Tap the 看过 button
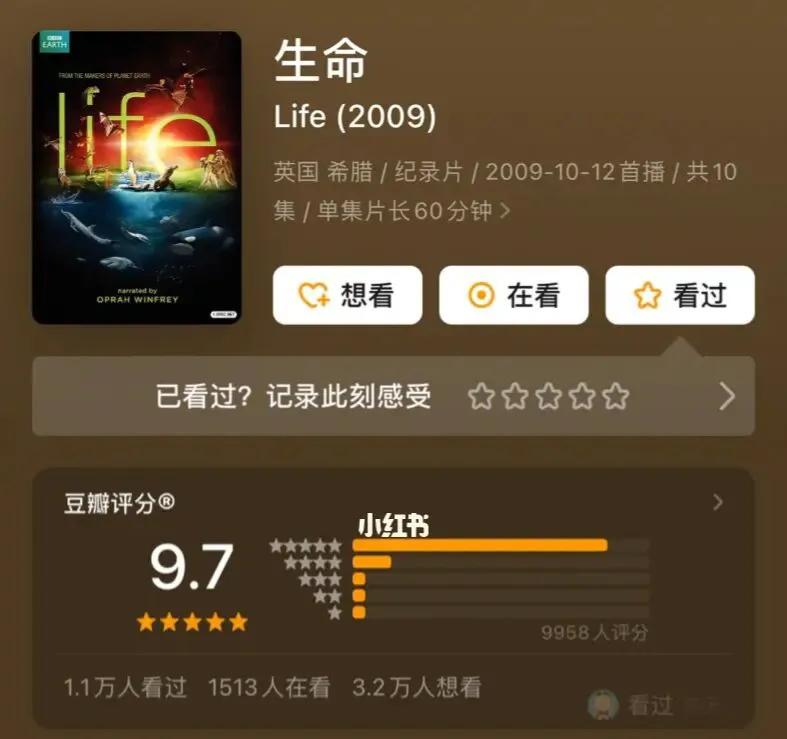This screenshot has width=787, height=739. pyautogui.click(x=679, y=295)
